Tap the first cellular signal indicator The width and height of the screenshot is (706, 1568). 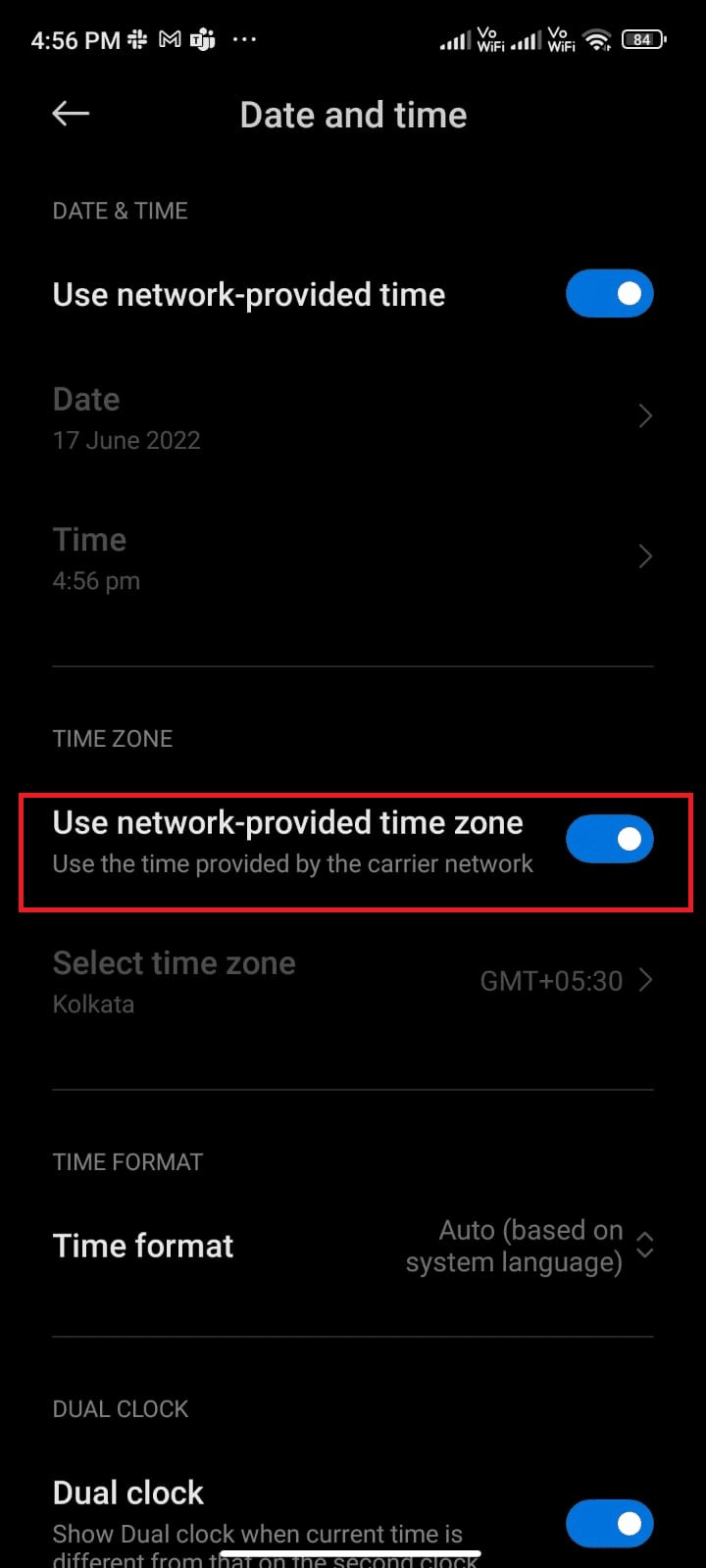tap(457, 39)
